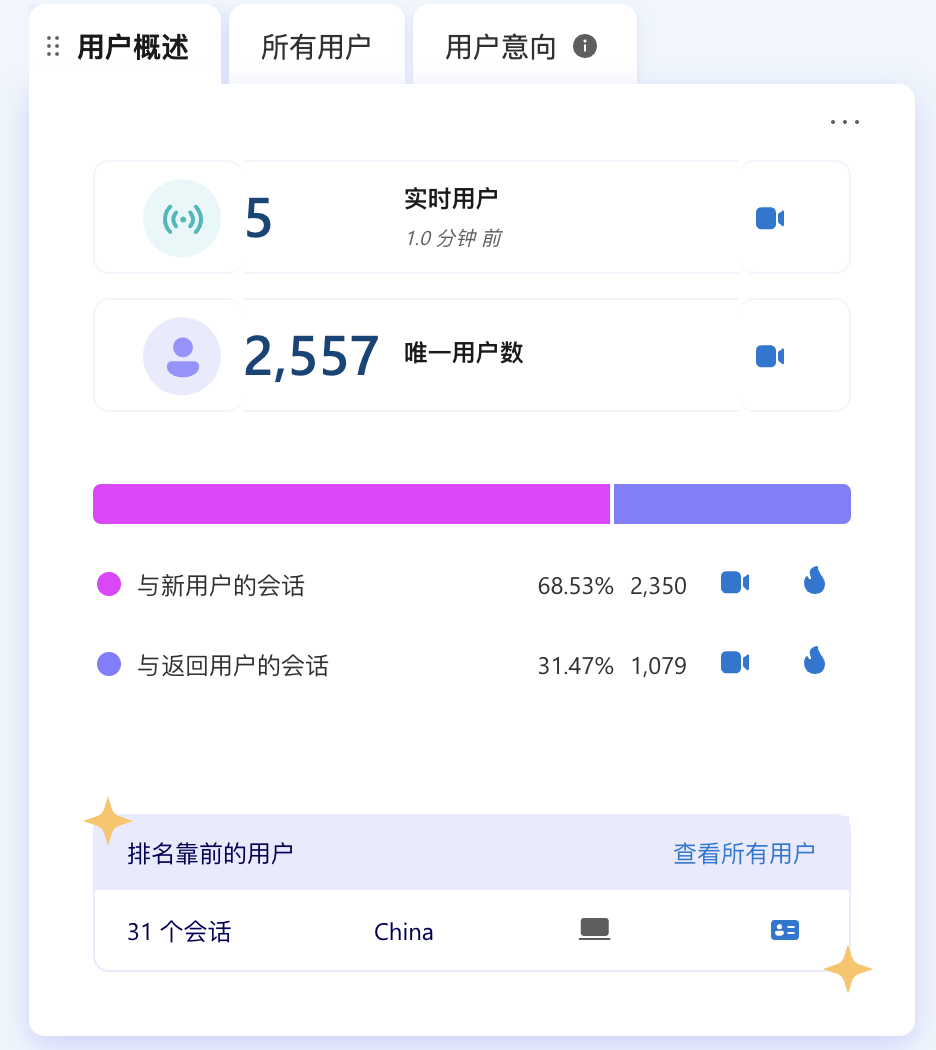Image resolution: width=936 pixels, height=1050 pixels.
Task: Open the 用户意向 tab
Action: coord(500,47)
